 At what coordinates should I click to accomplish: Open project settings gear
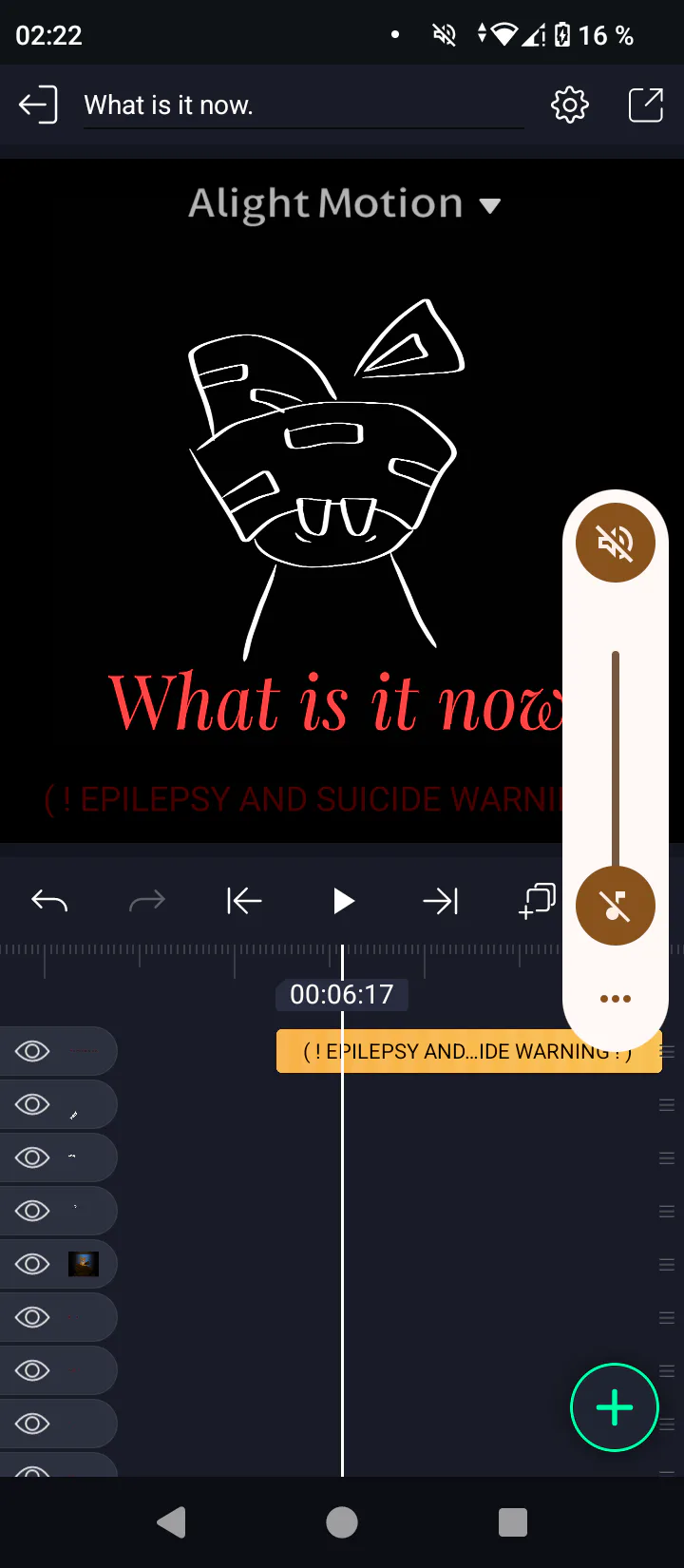(x=570, y=105)
